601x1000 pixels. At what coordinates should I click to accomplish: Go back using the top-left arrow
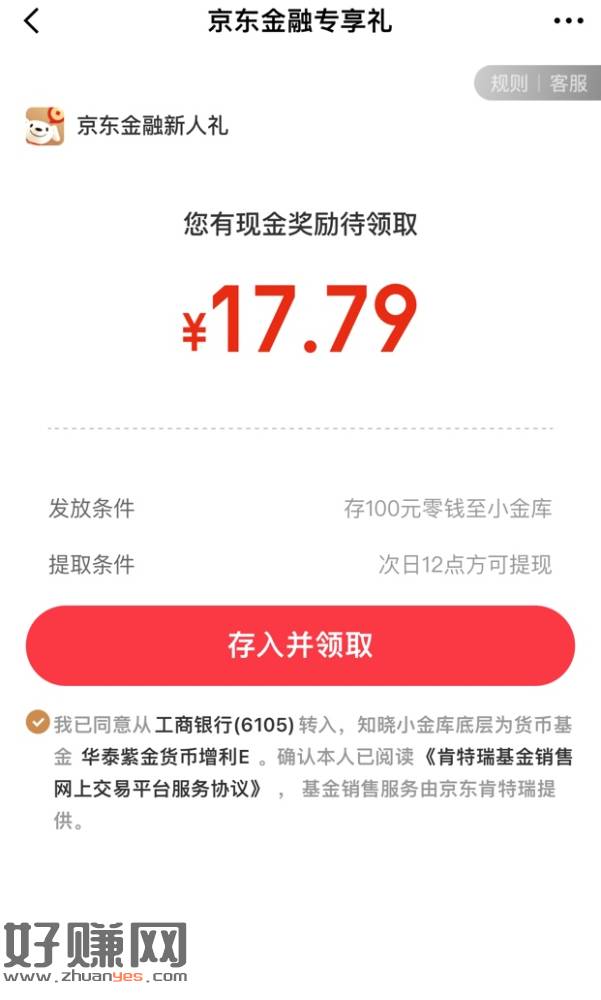coord(32,21)
